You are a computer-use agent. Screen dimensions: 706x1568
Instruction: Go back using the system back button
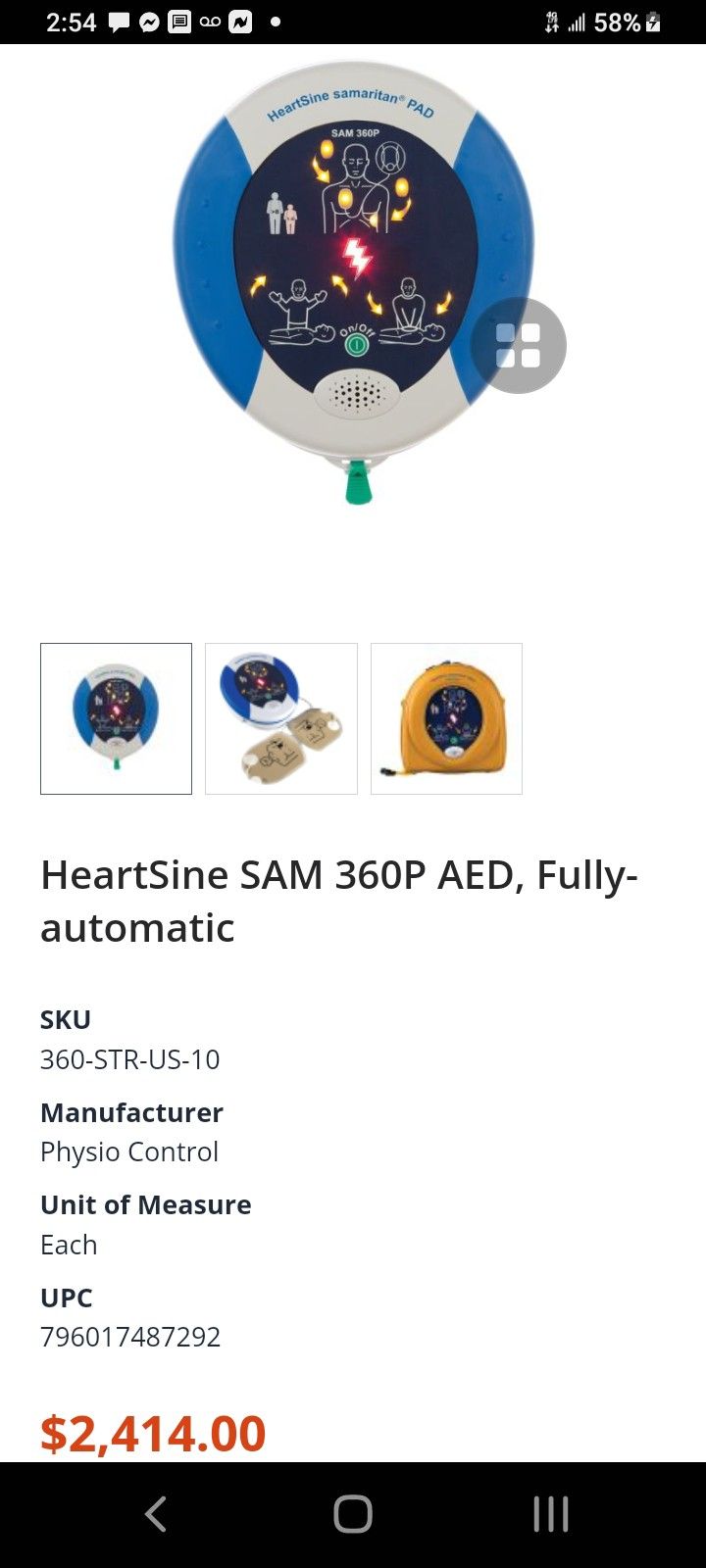point(155,1514)
